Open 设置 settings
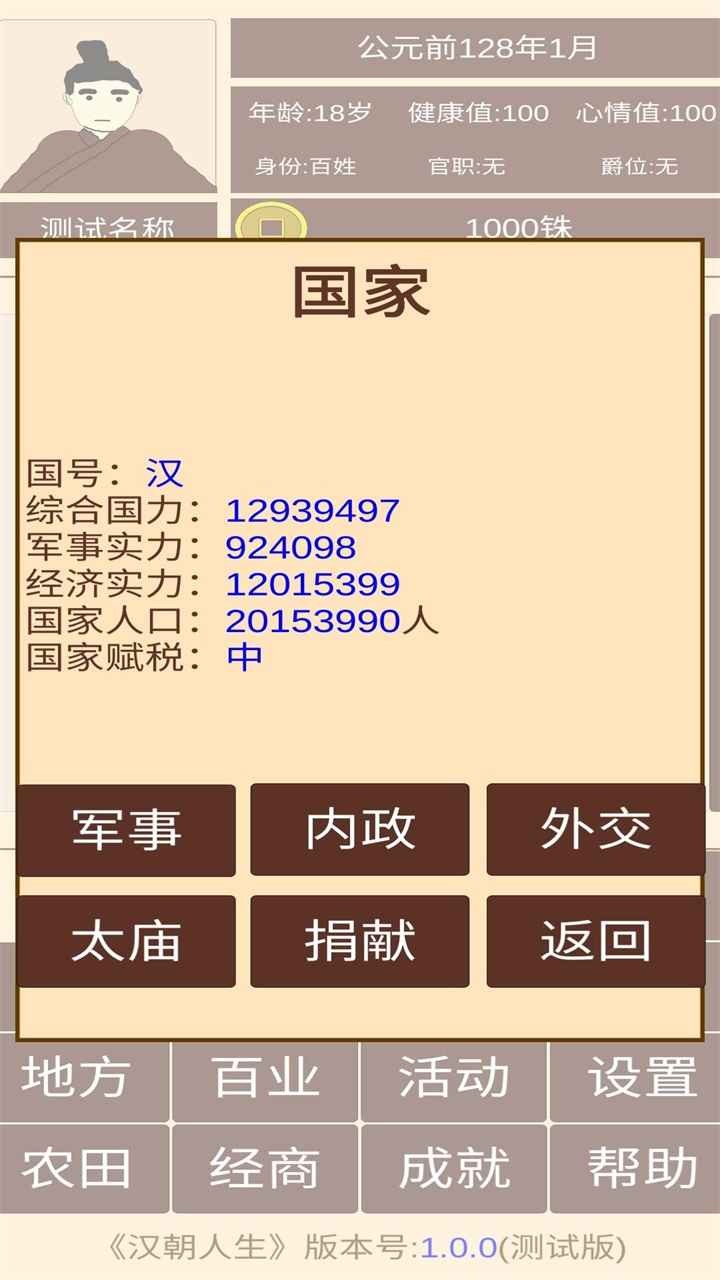 [x=638, y=1080]
